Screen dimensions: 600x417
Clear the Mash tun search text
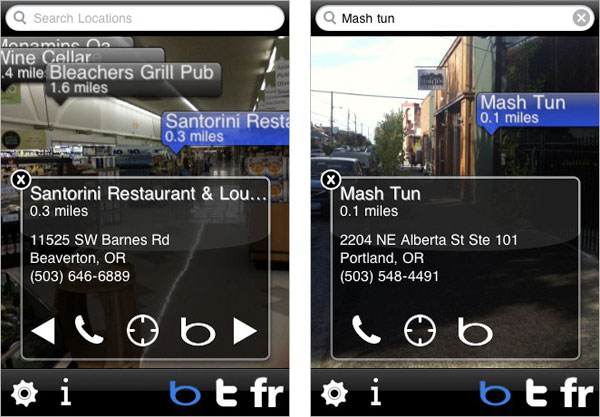tap(581, 18)
